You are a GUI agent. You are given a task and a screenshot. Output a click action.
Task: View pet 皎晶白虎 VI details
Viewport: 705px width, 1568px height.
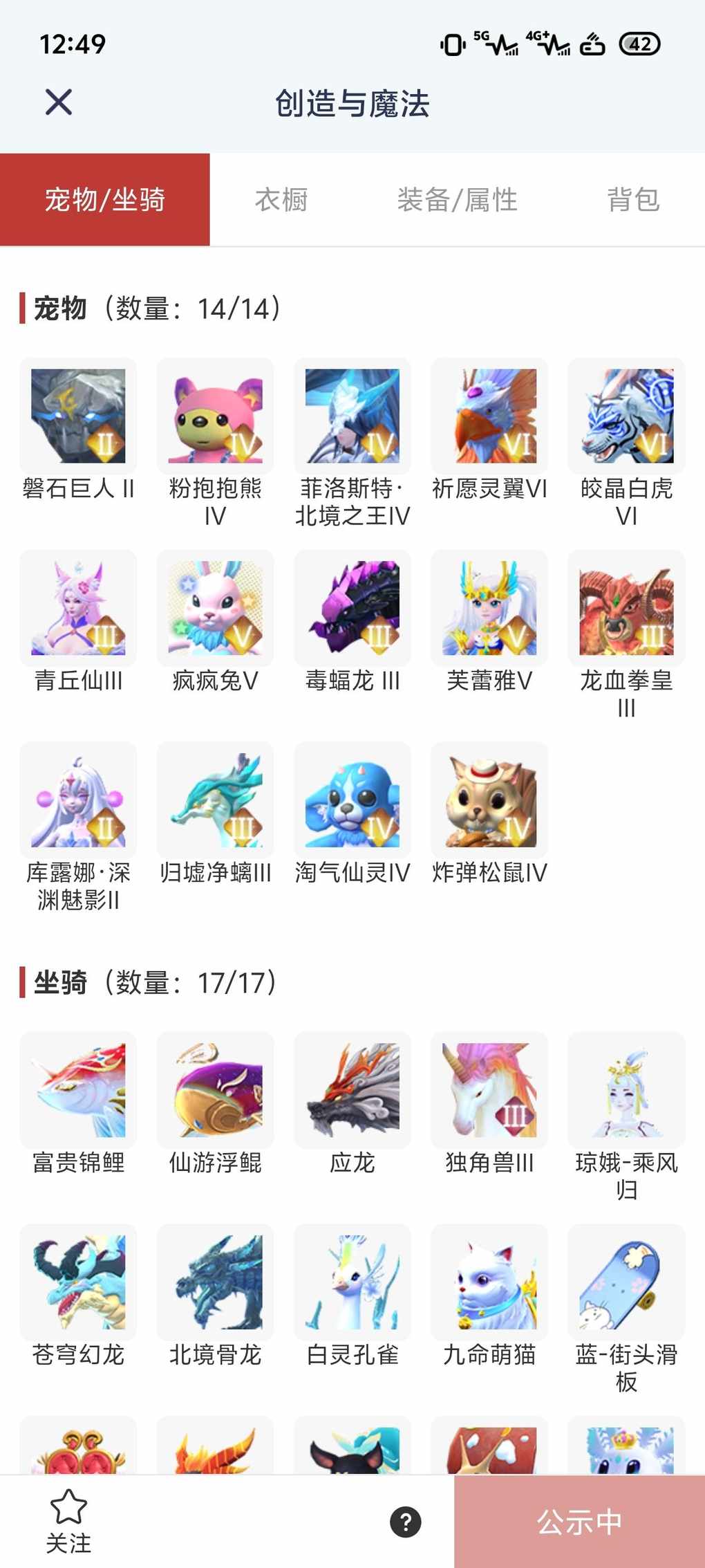[626, 416]
